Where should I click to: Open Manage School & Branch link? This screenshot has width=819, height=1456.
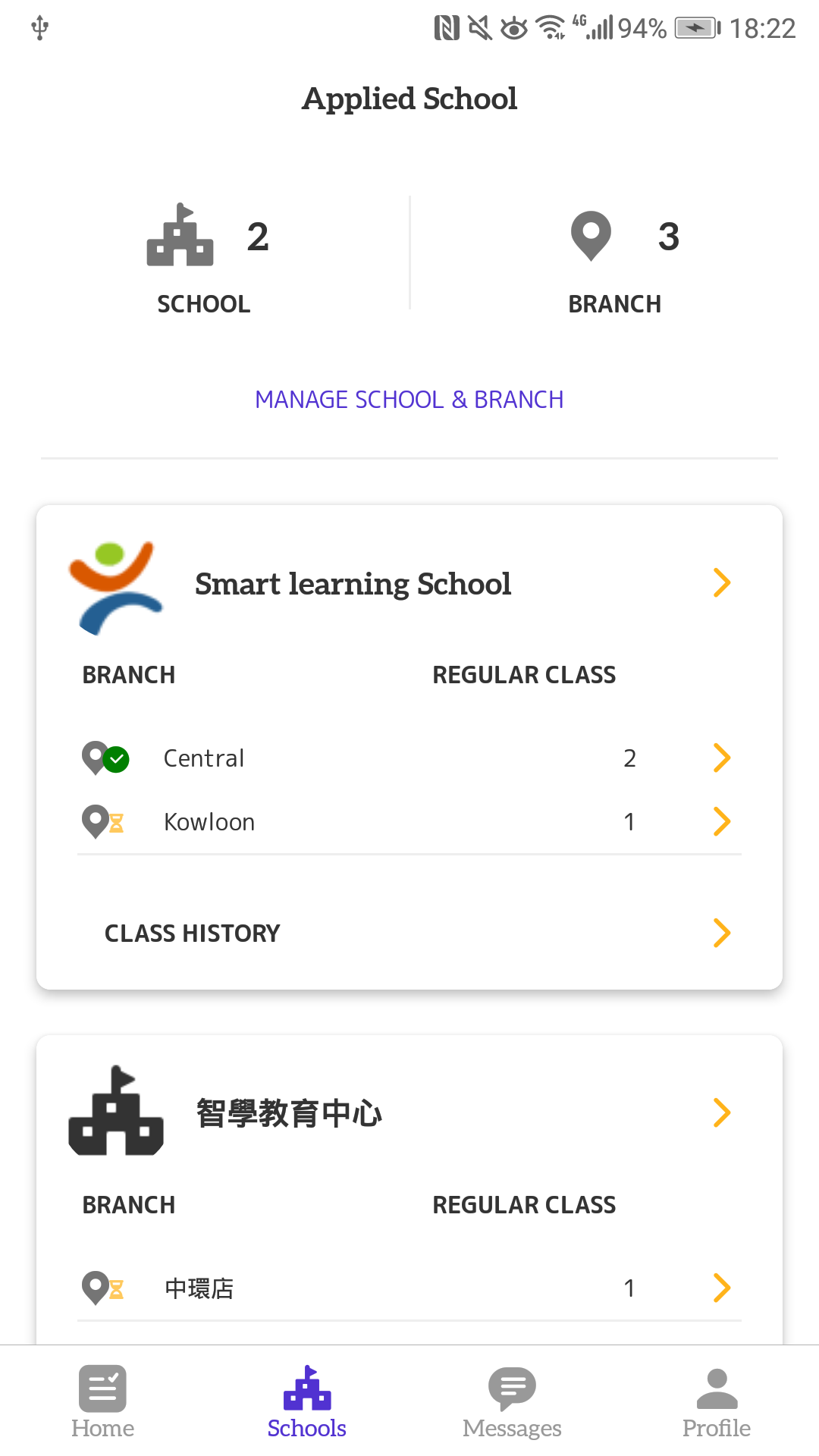(409, 400)
